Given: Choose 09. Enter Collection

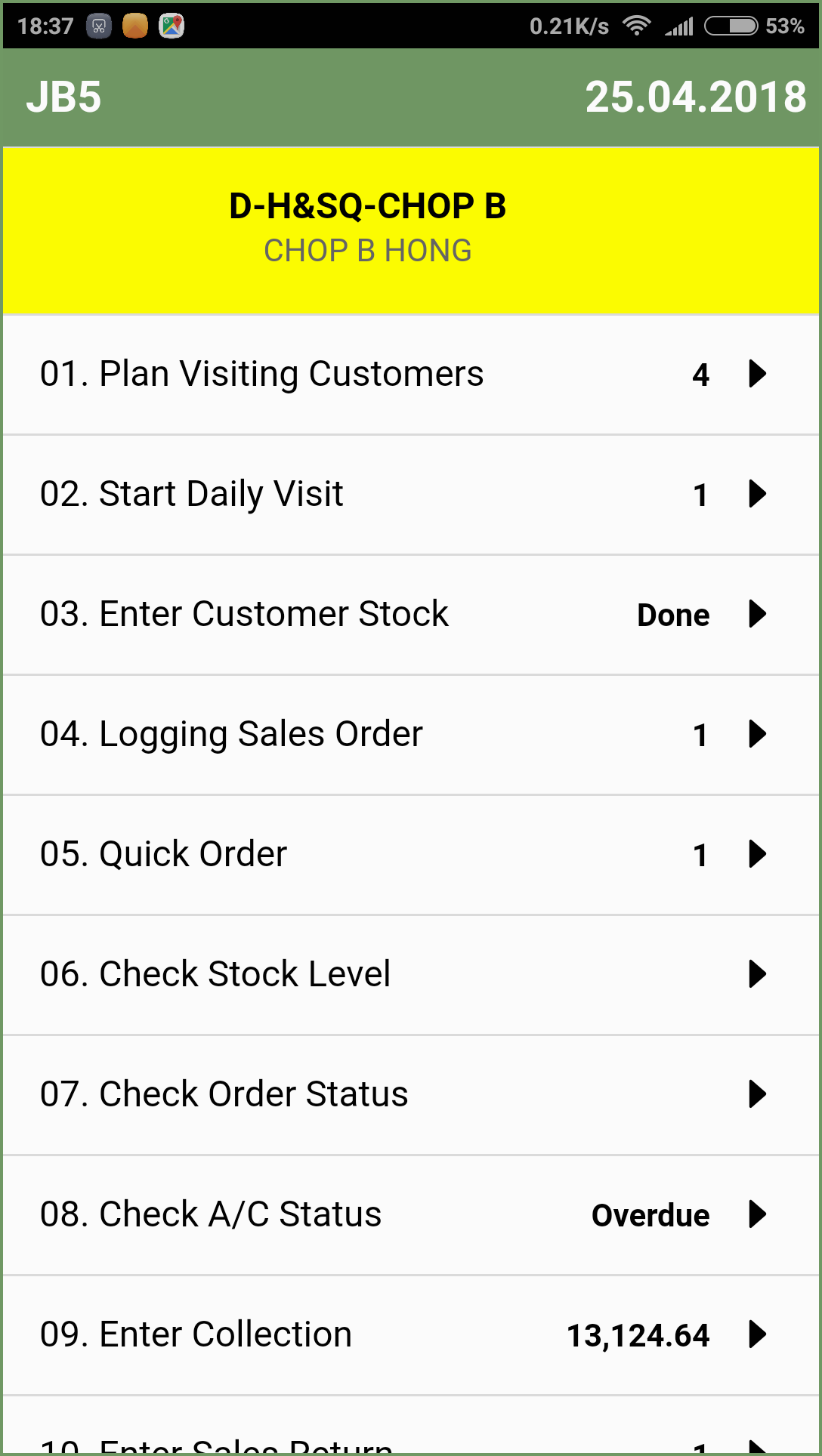Looking at the screenshot, I should click(x=411, y=1335).
